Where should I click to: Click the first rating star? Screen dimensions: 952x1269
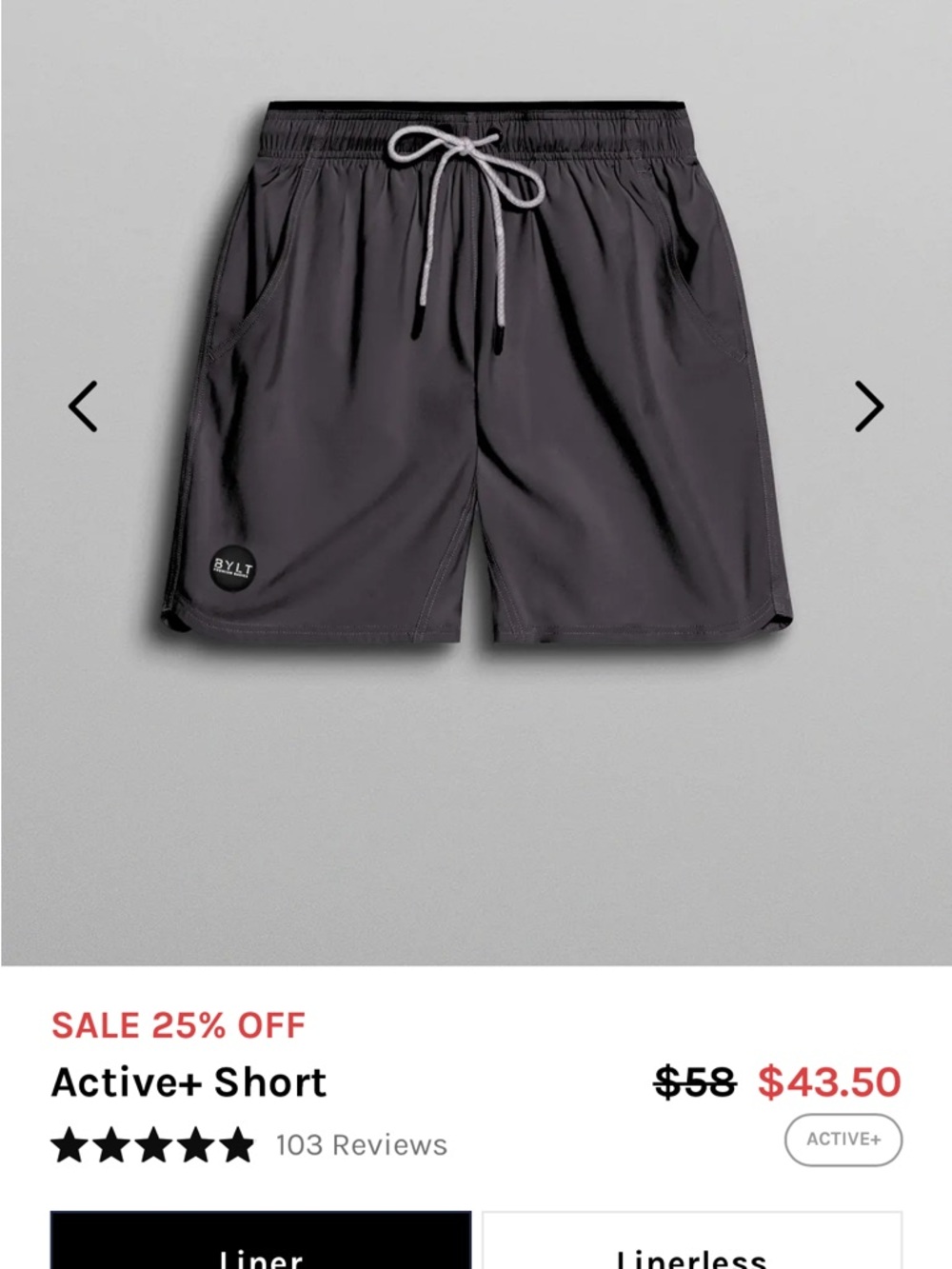pyautogui.click(x=70, y=1145)
